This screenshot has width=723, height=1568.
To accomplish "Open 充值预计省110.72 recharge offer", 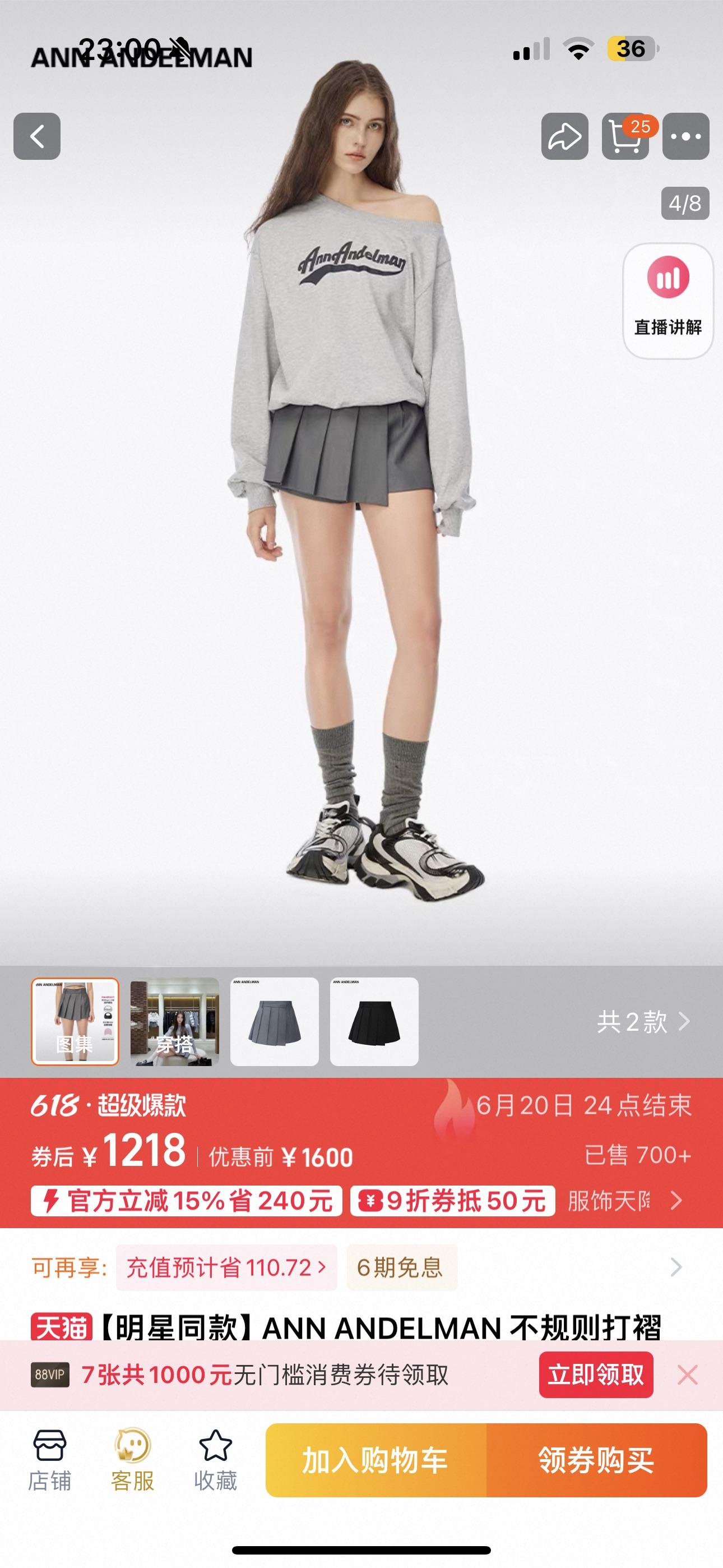I will tap(226, 1268).
